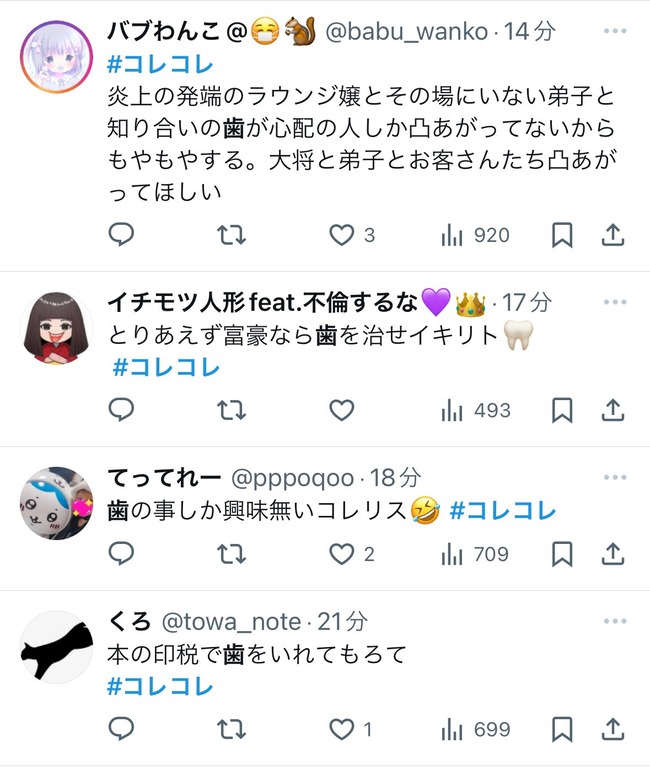Bookmark babu_wanko's post
The image size is (650, 771).
[x=562, y=235]
